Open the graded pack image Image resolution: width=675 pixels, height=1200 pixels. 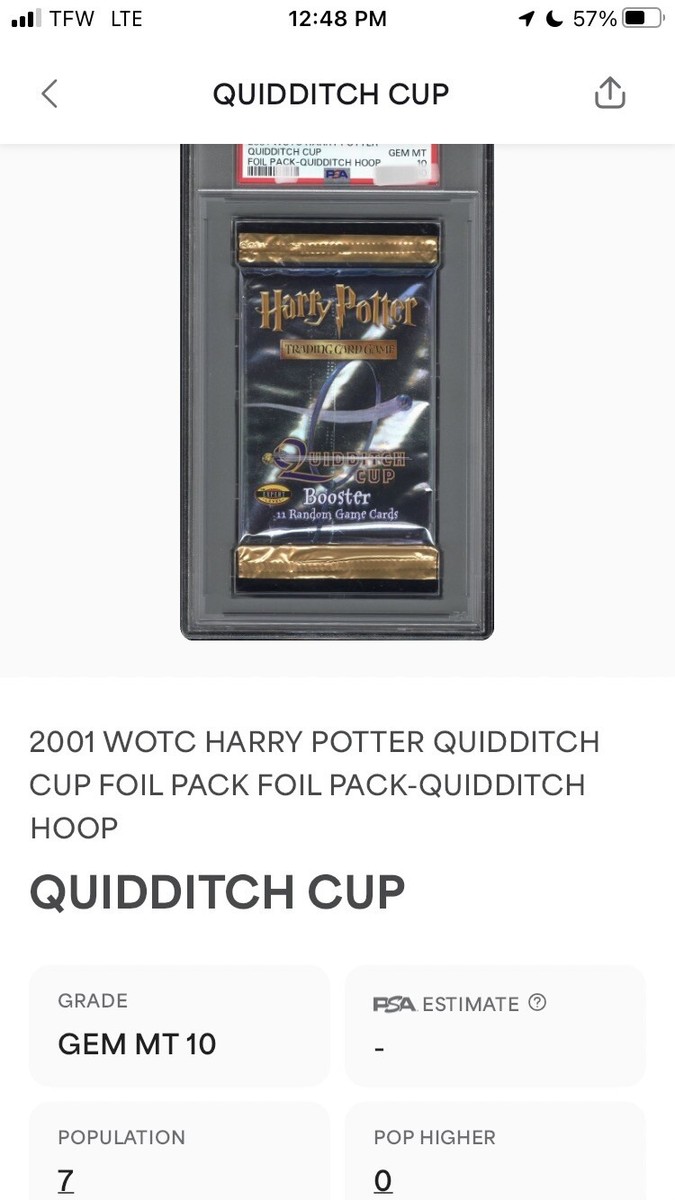pyautogui.click(x=337, y=400)
